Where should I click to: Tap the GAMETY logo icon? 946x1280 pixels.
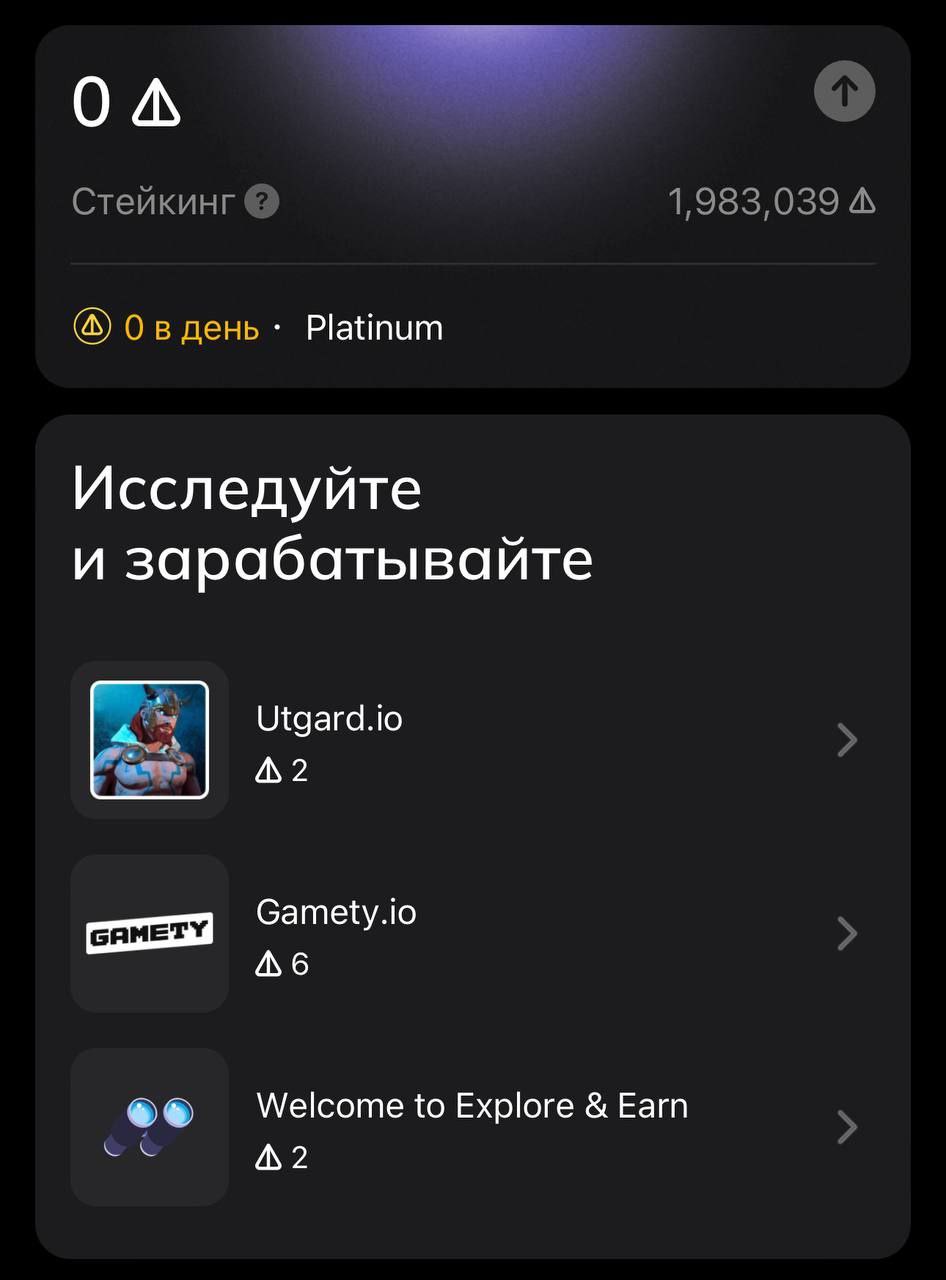click(x=148, y=932)
